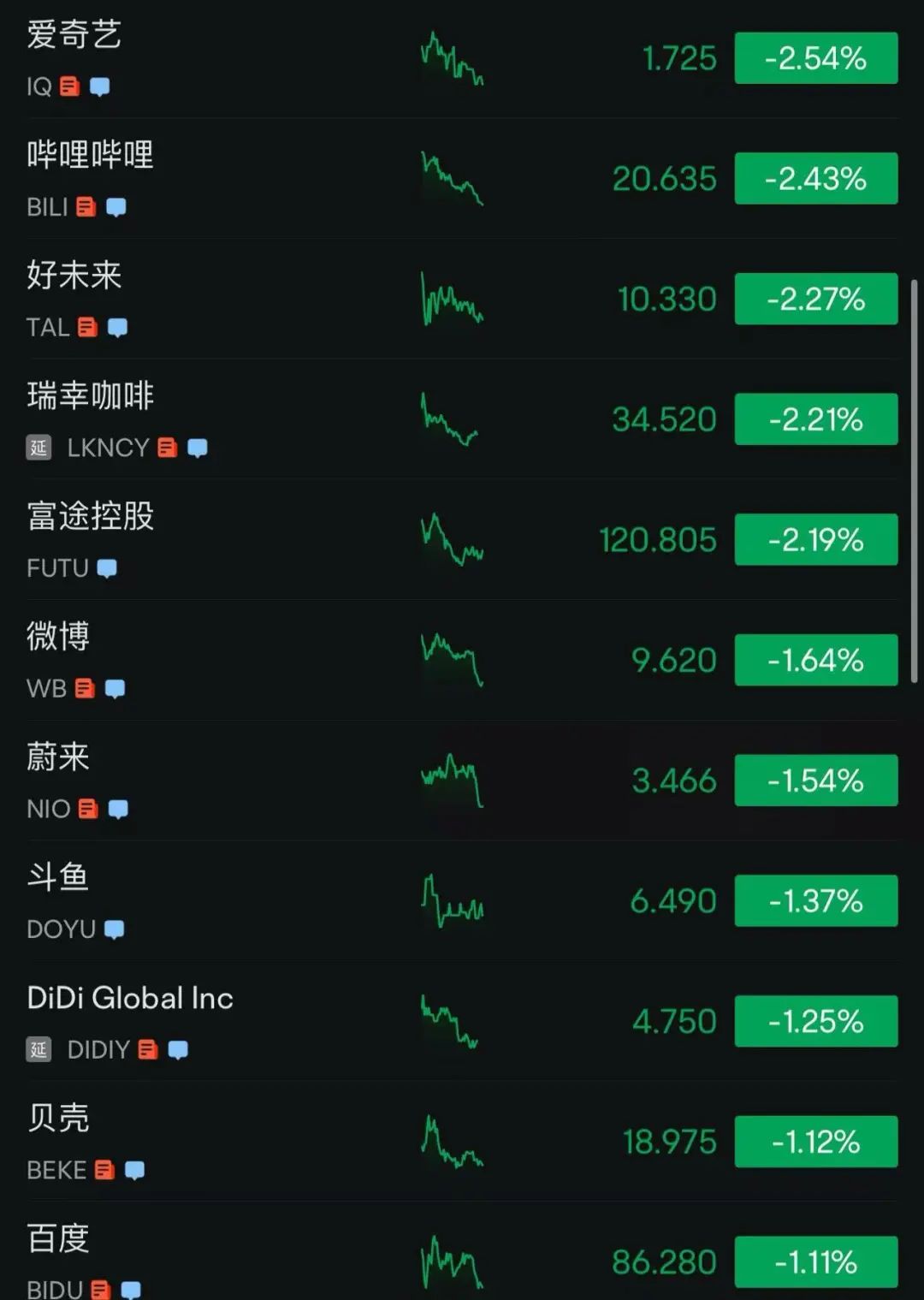This screenshot has height=1300, width=924.
Task: View 贝壳 BEKE stock details
Action: coord(58,1119)
